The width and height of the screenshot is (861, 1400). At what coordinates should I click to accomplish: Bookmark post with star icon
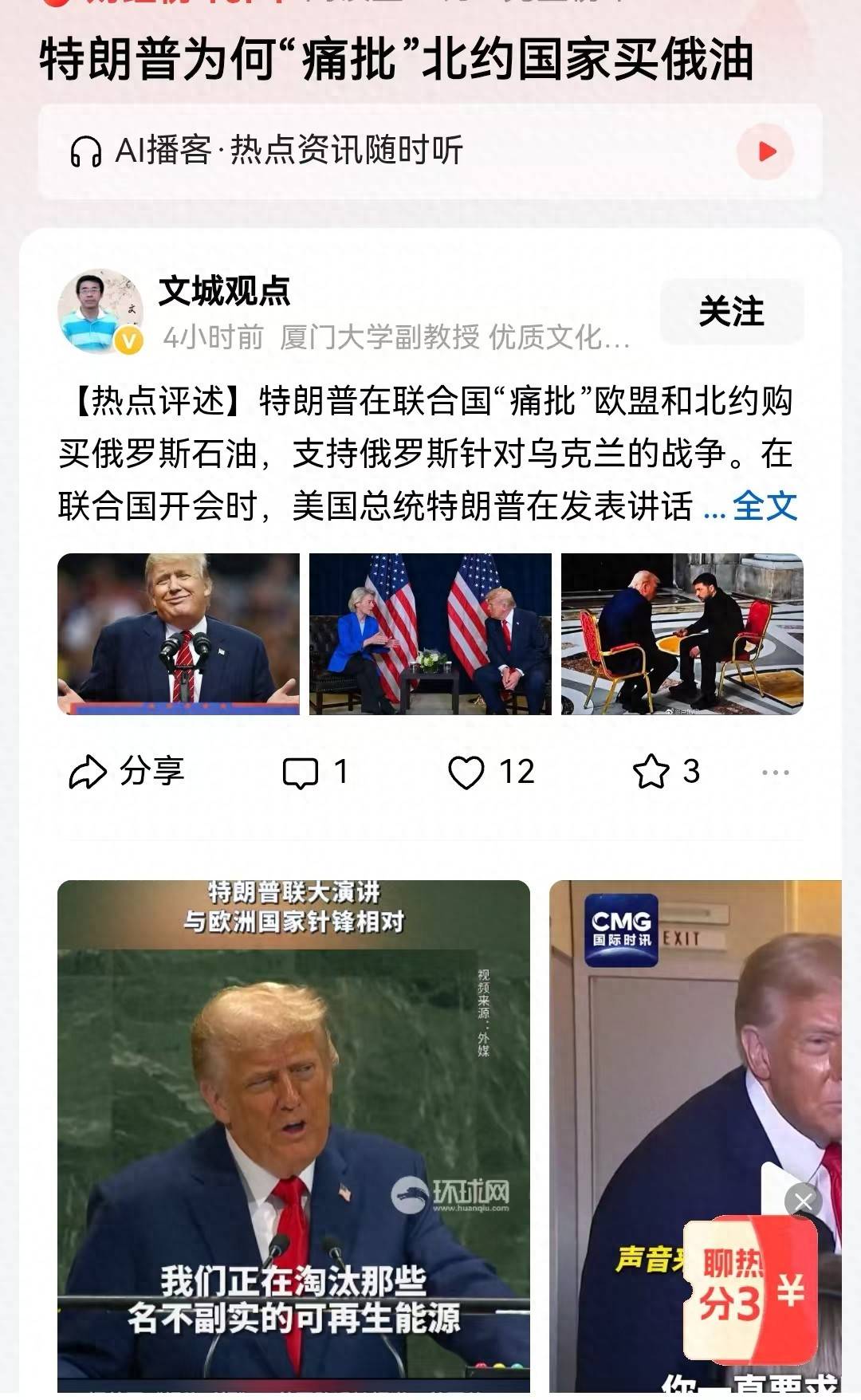pos(666,772)
